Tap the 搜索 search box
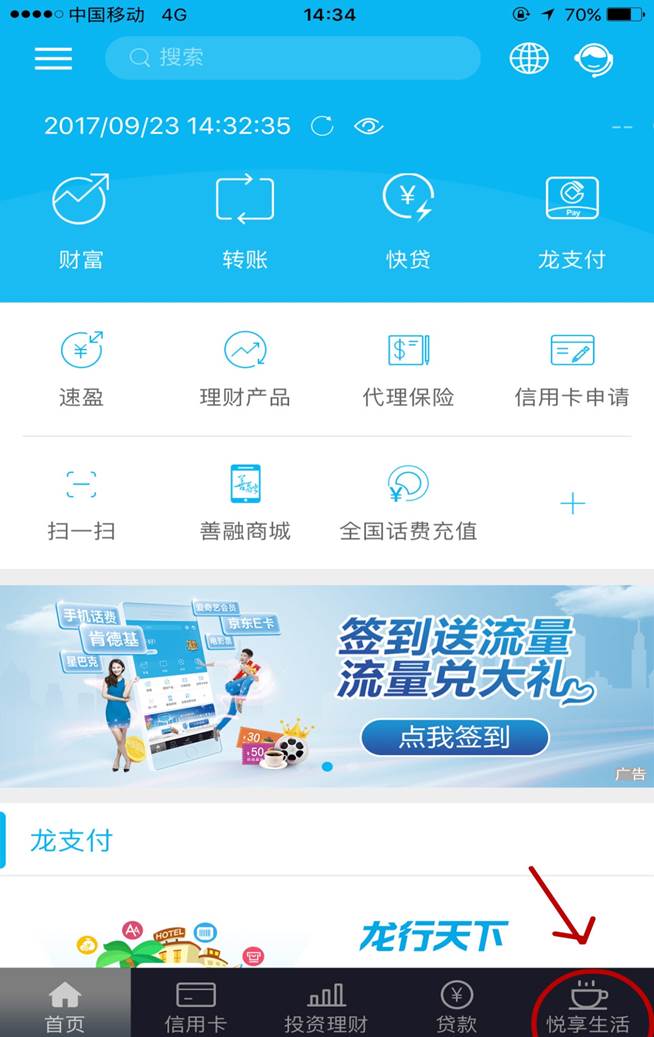654x1037 pixels. click(x=292, y=58)
